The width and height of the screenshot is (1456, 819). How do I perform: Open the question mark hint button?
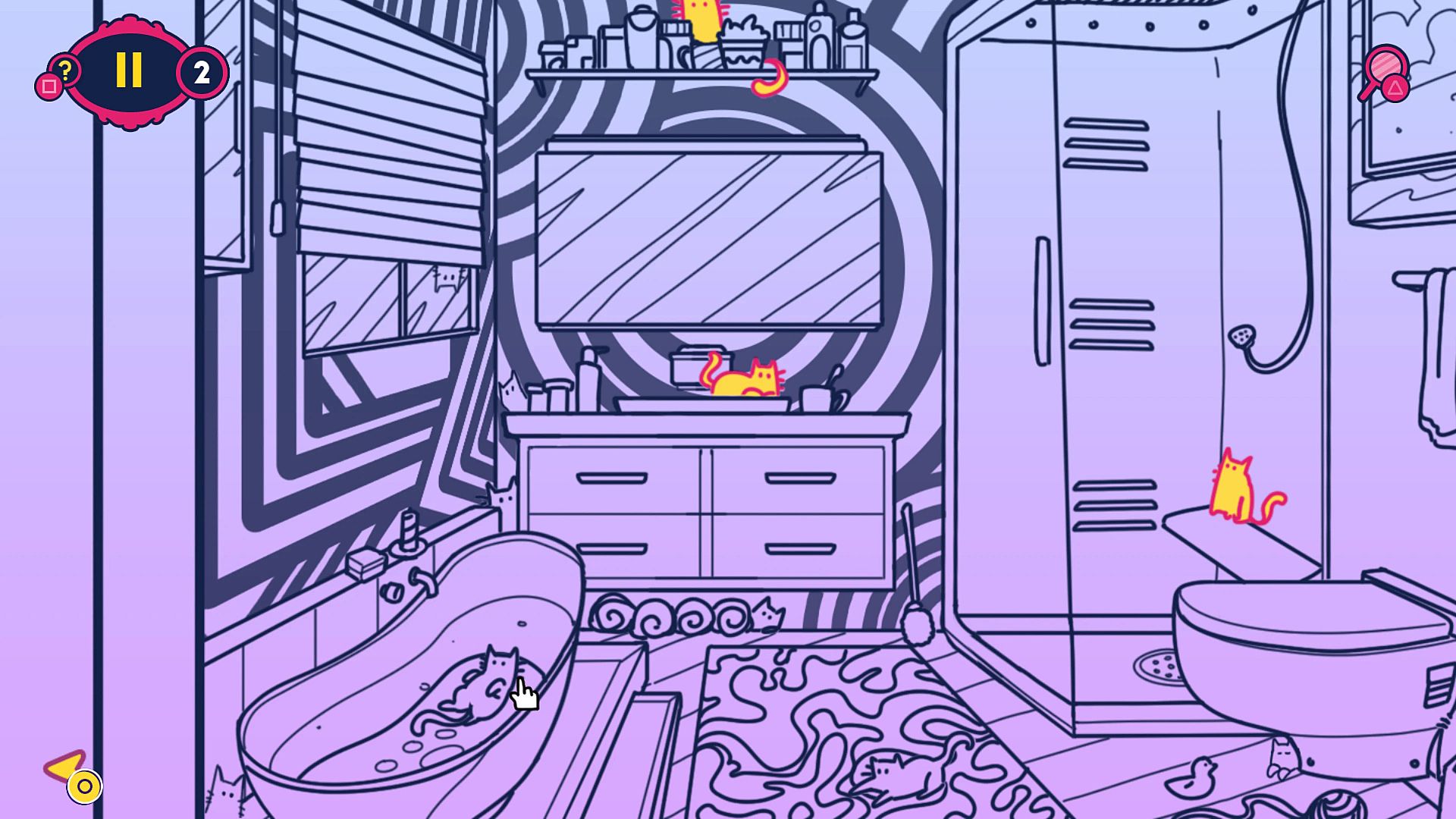coord(66,72)
